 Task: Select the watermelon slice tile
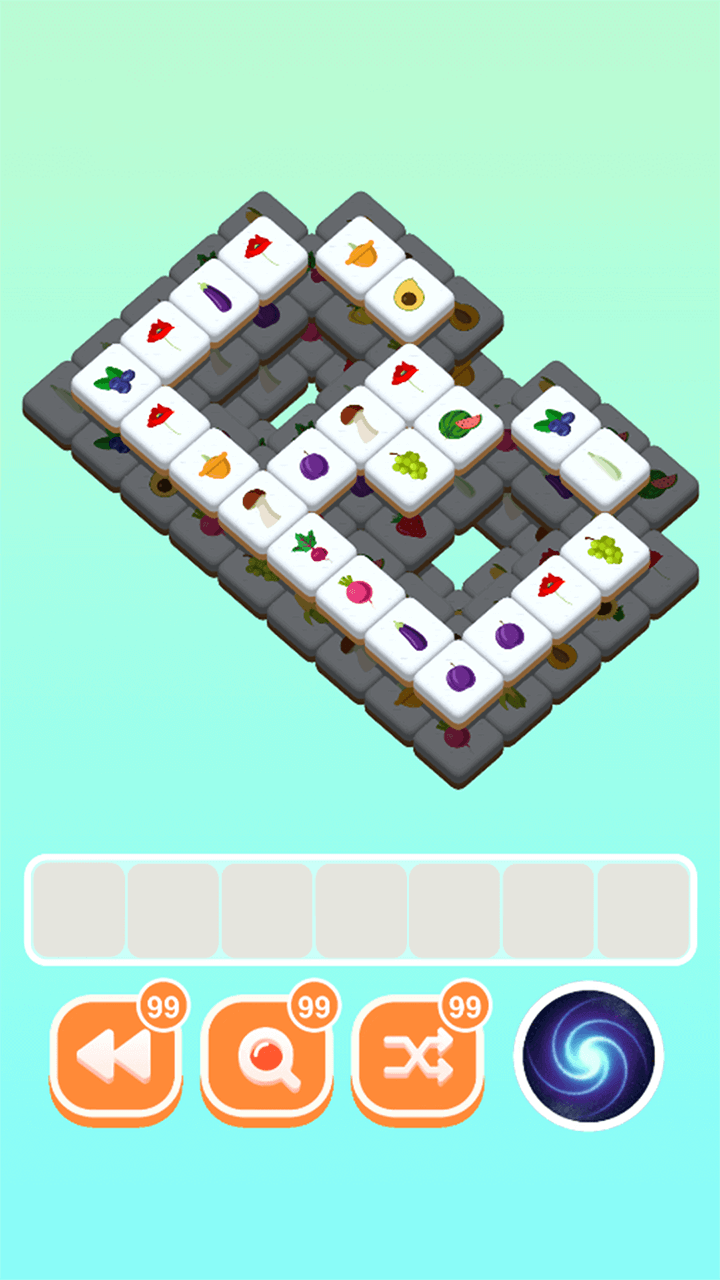457,424
